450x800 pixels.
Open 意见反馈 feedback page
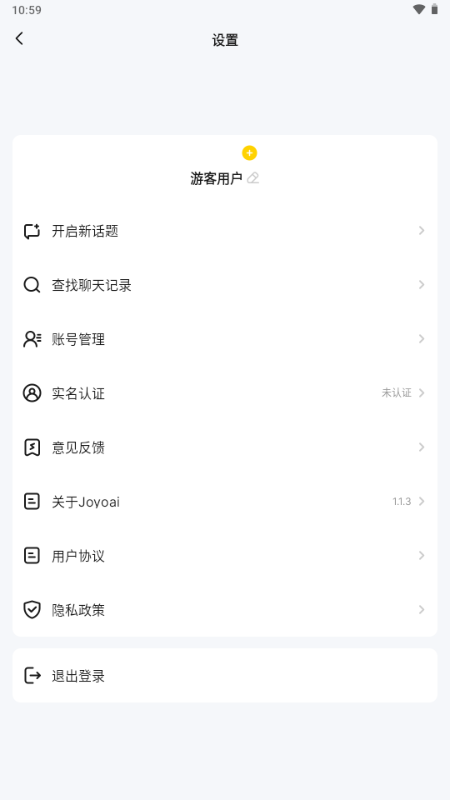tap(225, 447)
